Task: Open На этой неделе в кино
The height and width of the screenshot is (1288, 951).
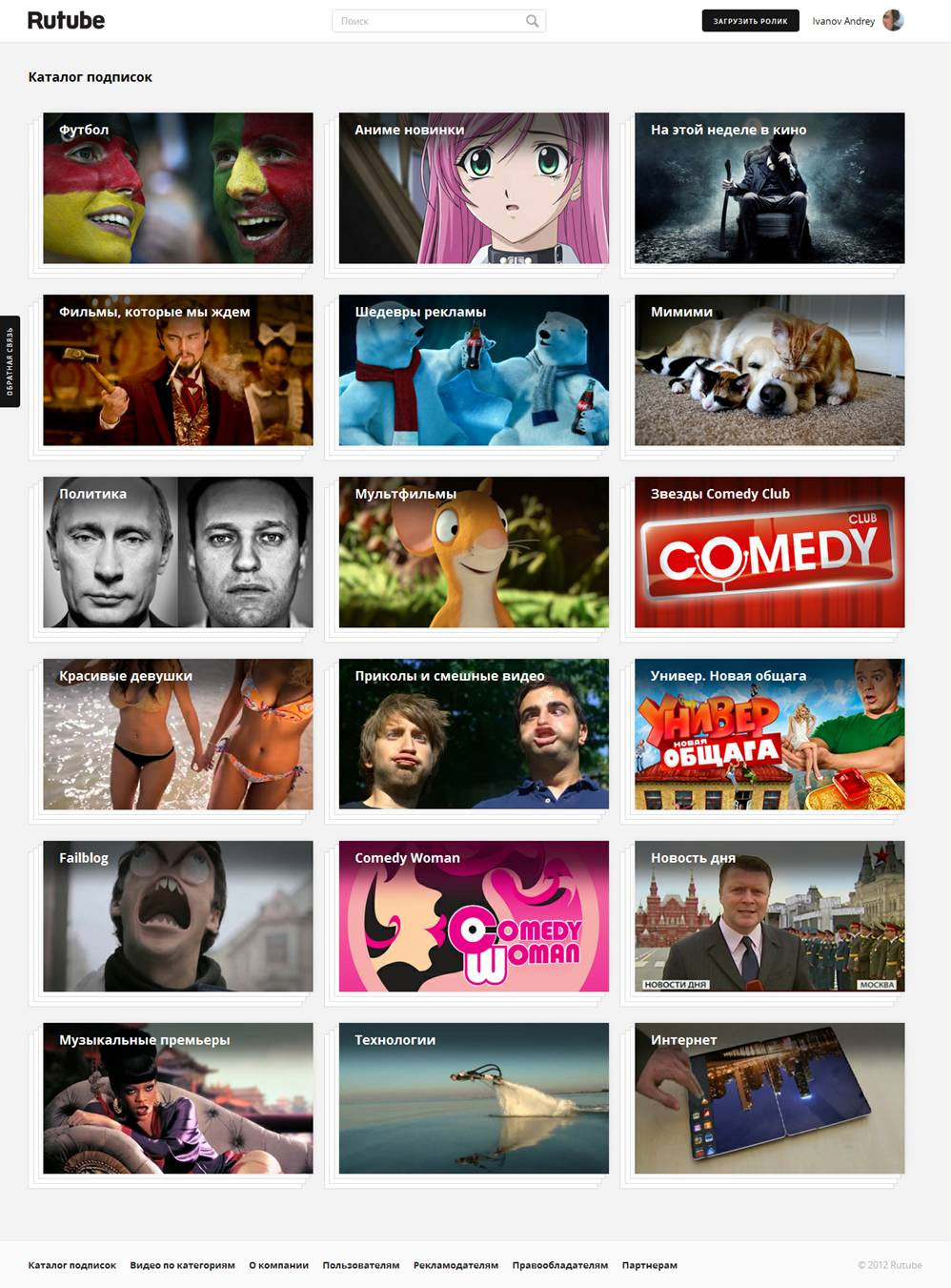Action: point(769,188)
